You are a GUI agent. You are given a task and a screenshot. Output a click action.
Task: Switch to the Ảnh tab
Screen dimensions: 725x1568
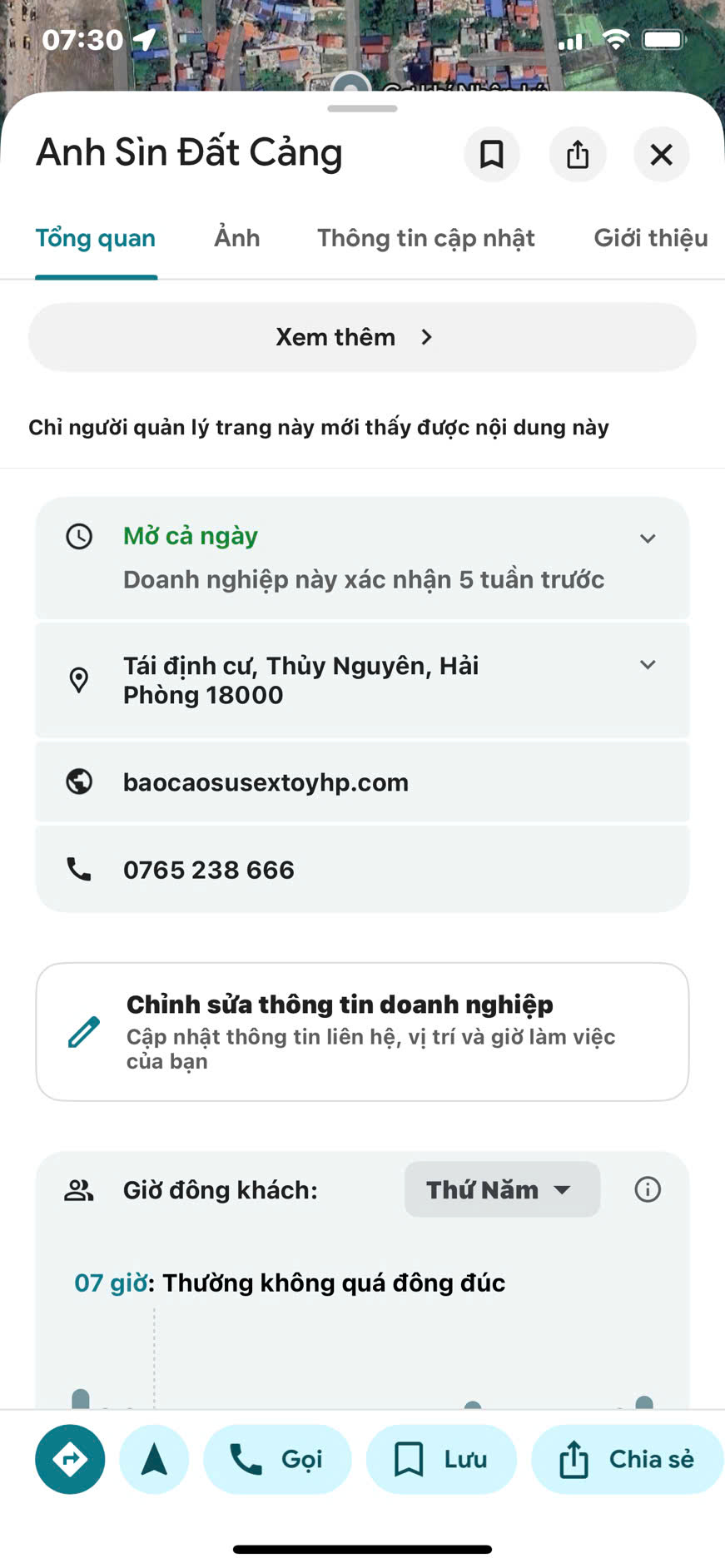pos(237,238)
